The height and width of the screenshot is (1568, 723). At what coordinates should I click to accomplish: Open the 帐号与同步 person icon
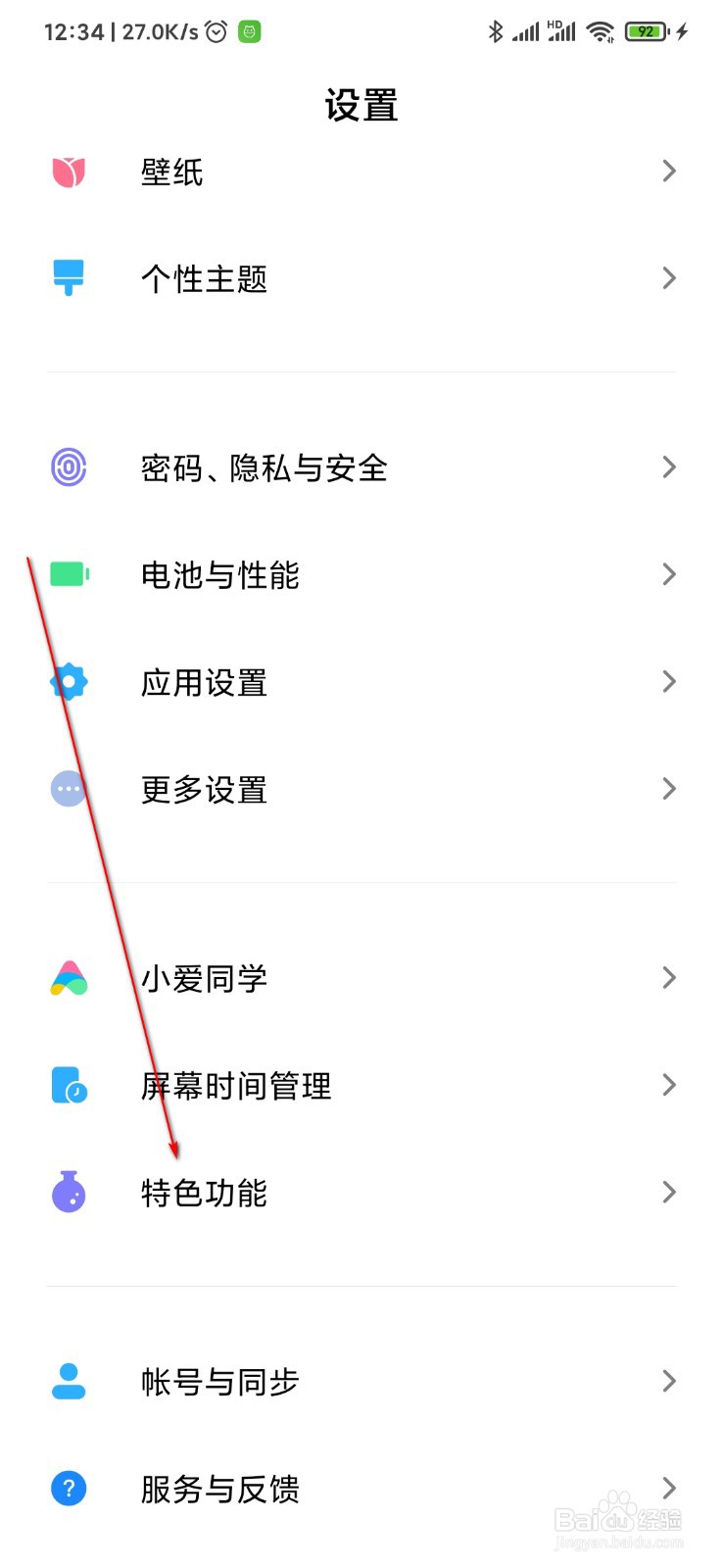(x=69, y=1382)
